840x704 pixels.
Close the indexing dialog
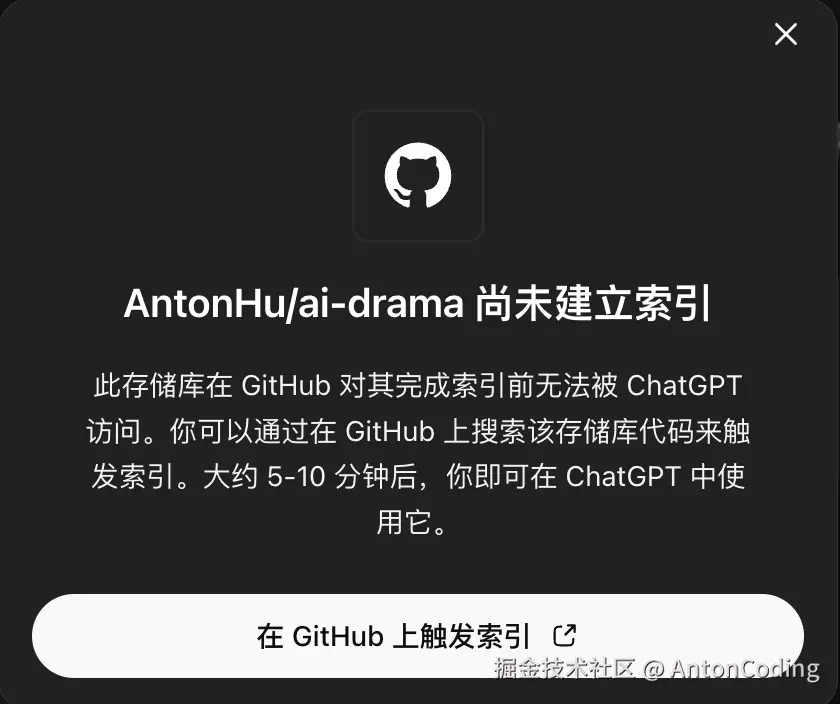click(x=786, y=35)
